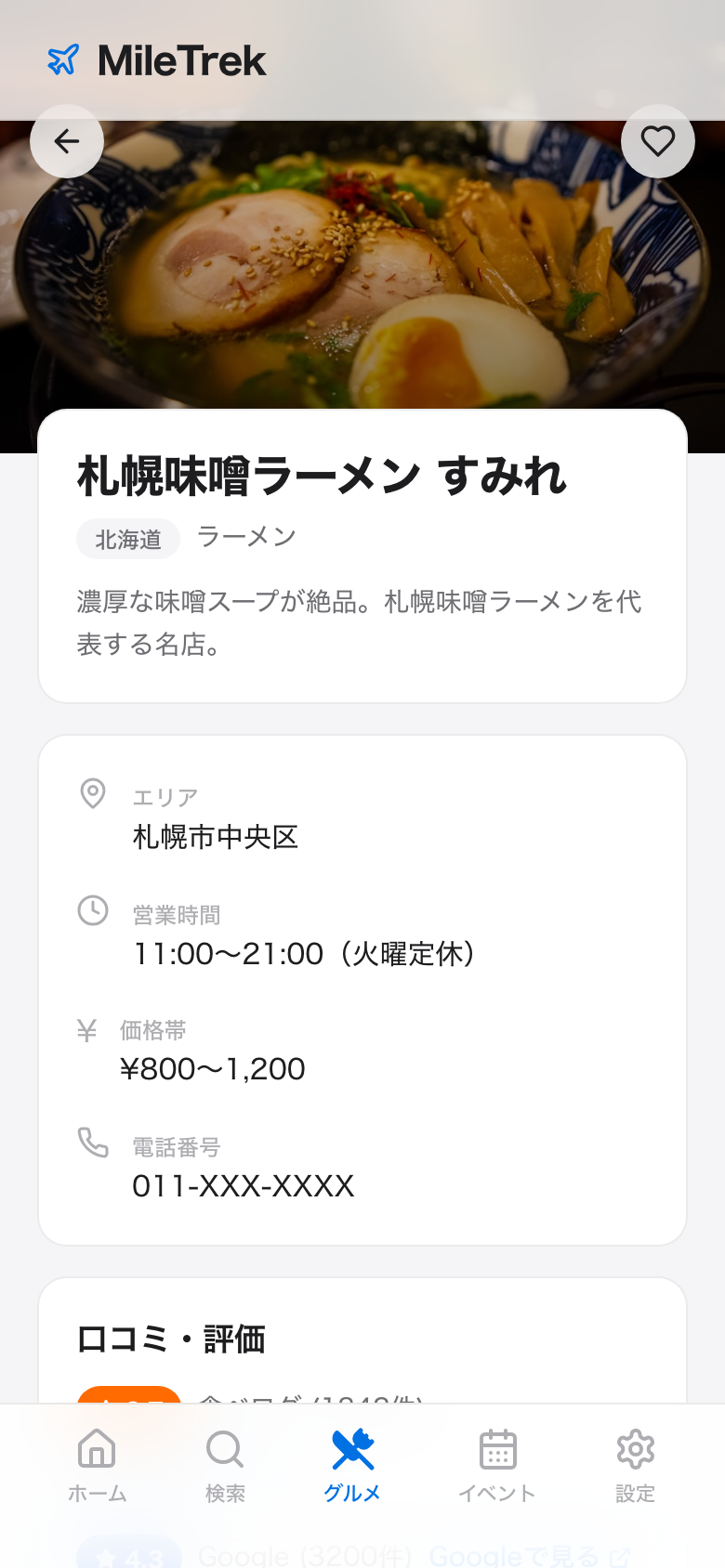Tap the orange 食べログ rating badge
Viewport: 725px width, 1568px height.
(x=129, y=1395)
